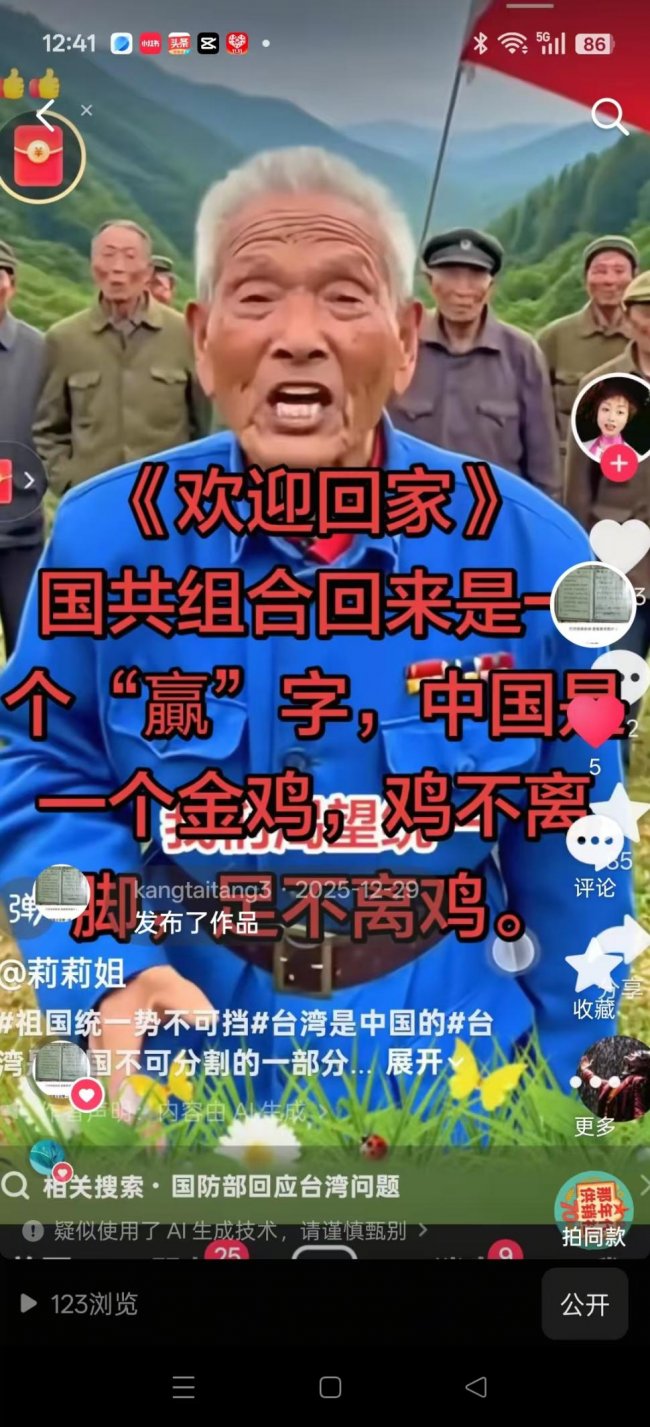
Task: Go back using the top-left arrow
Action: tap(47, 115)
